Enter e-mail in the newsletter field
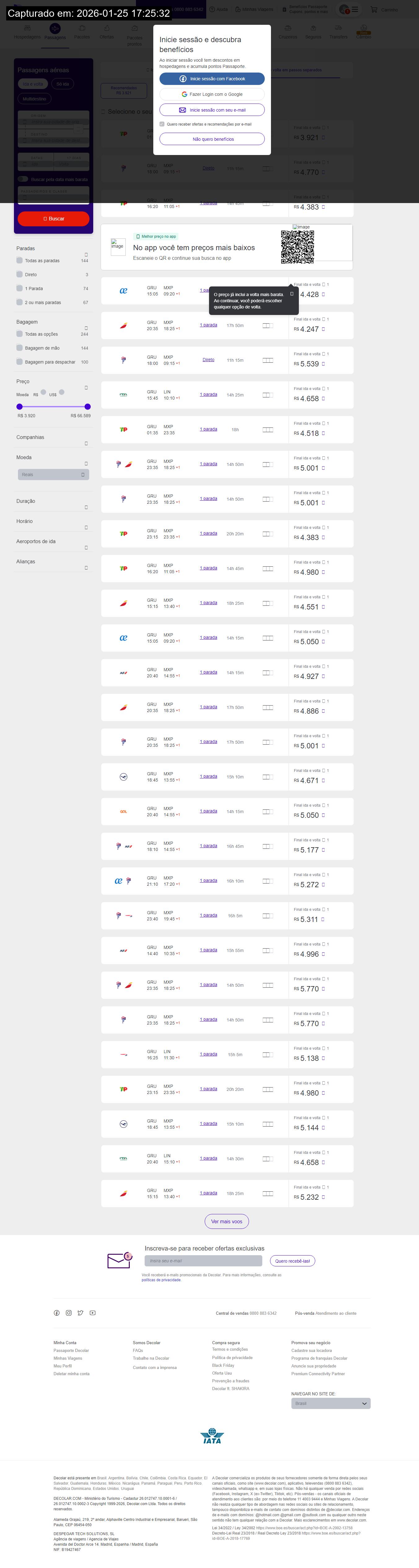The image size is (419, 1568). click(x=203, y=1260)
